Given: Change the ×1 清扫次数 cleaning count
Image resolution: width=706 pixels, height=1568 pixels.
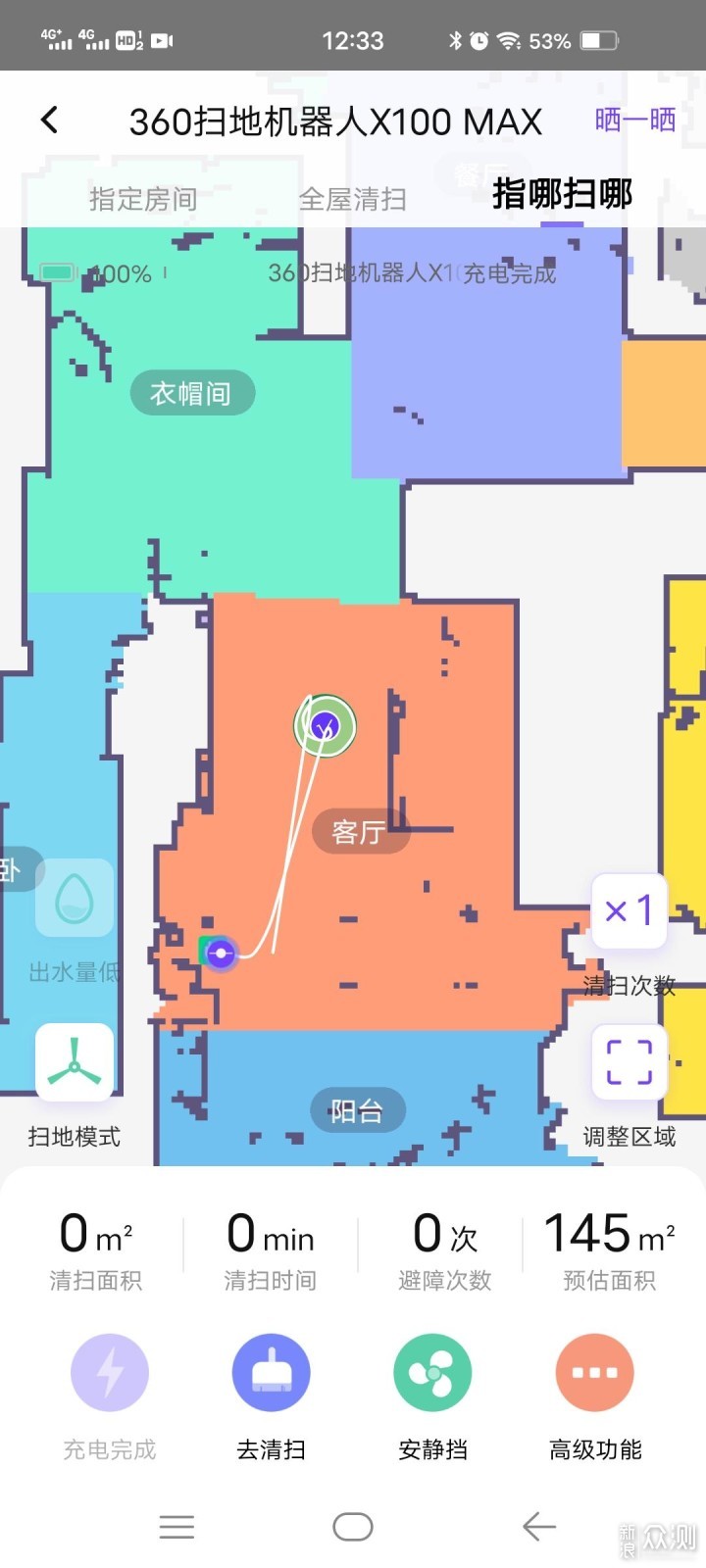Looking at the screenshot, I should click(630, 911).
